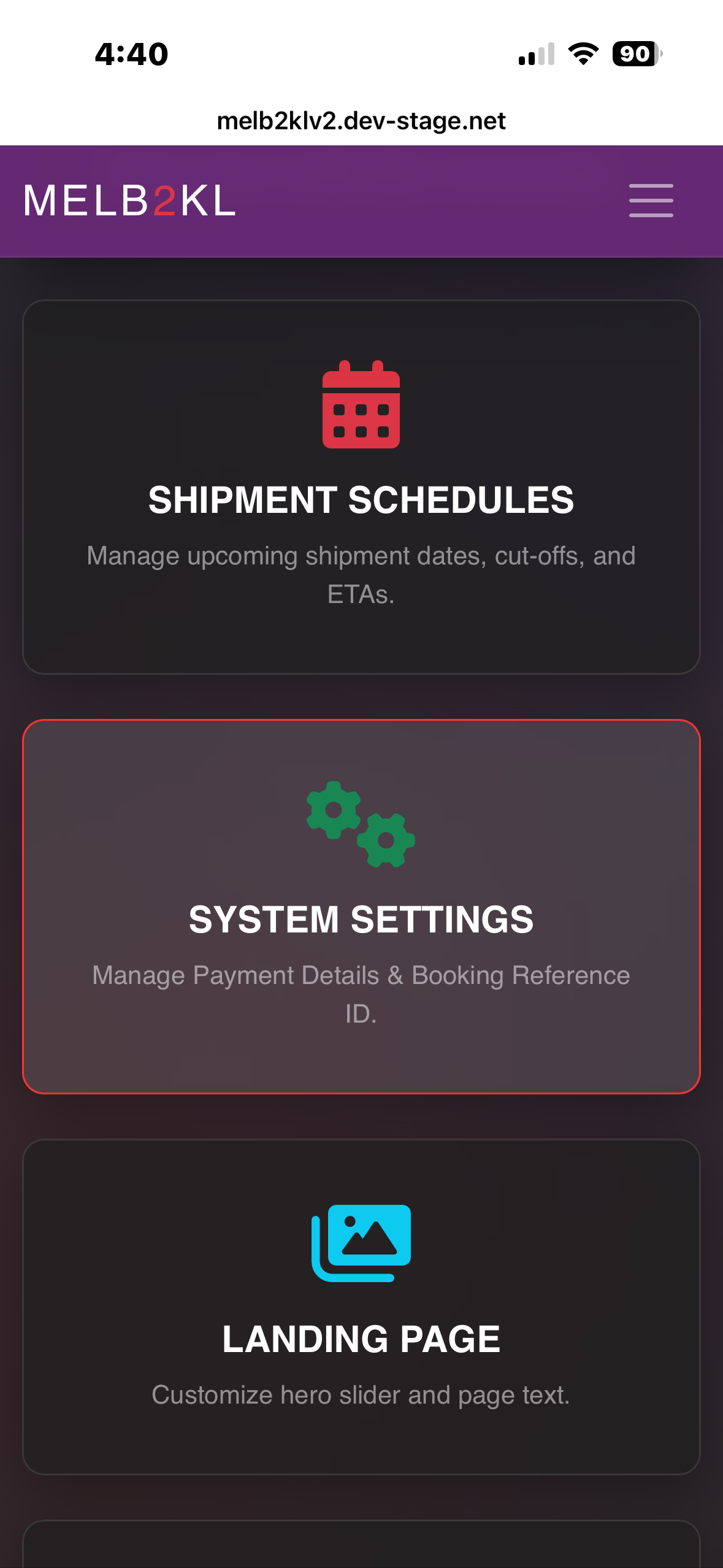Open the Landing Page card
Screen dimensions: 723x1568
(361, 1307)
